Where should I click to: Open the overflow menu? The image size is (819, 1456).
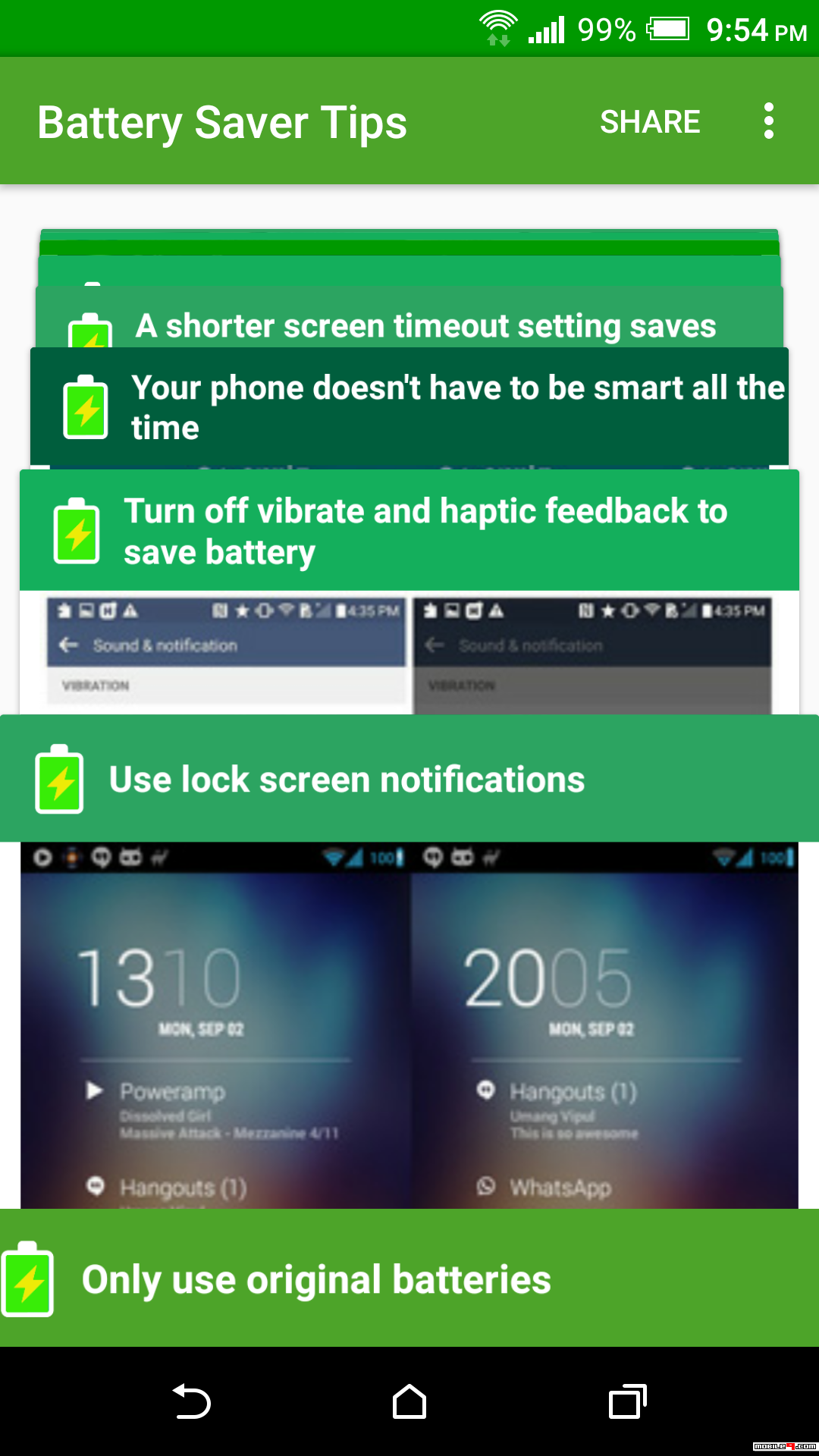(769, 121)
